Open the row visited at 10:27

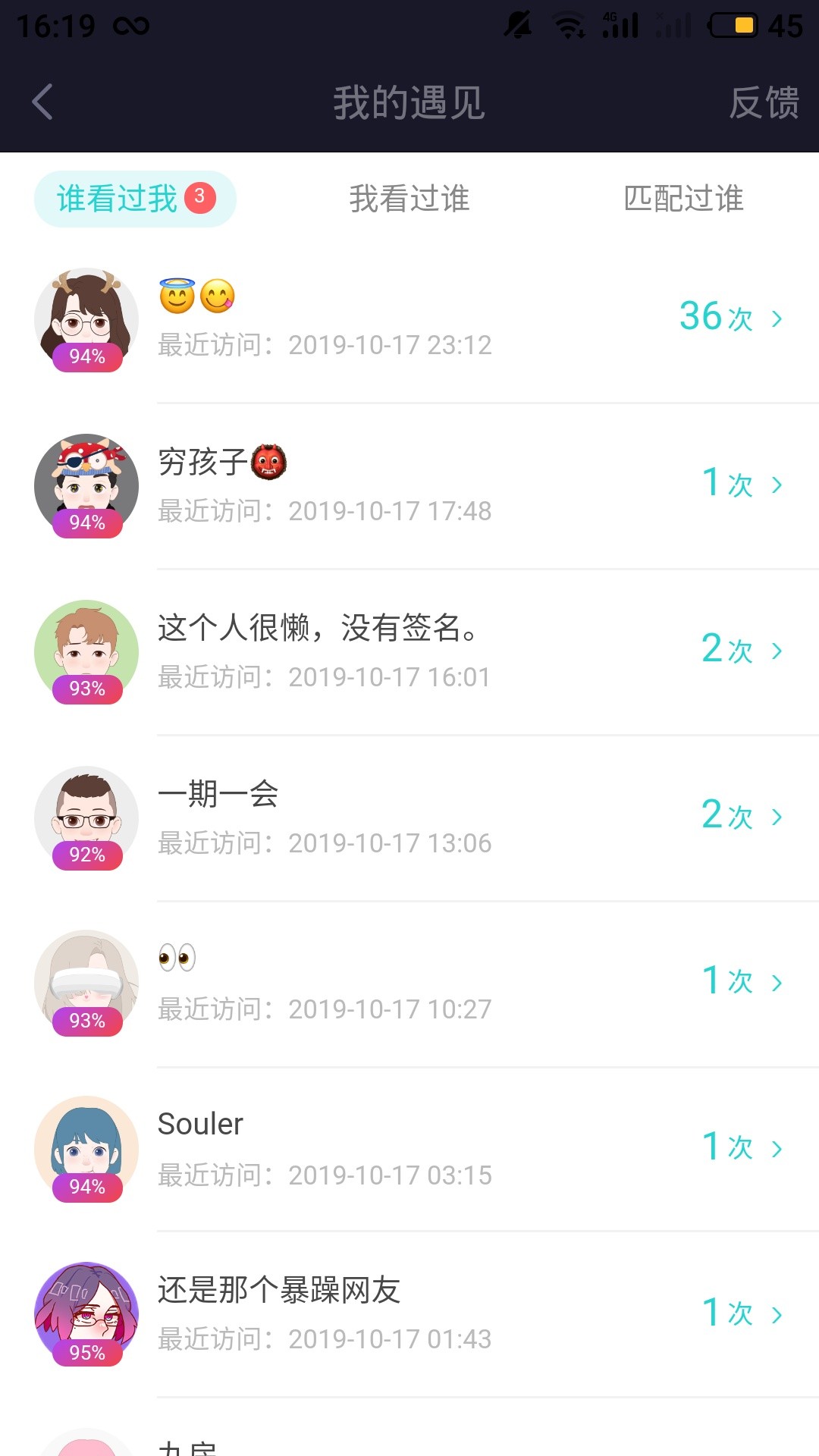[x=409, y=984]
